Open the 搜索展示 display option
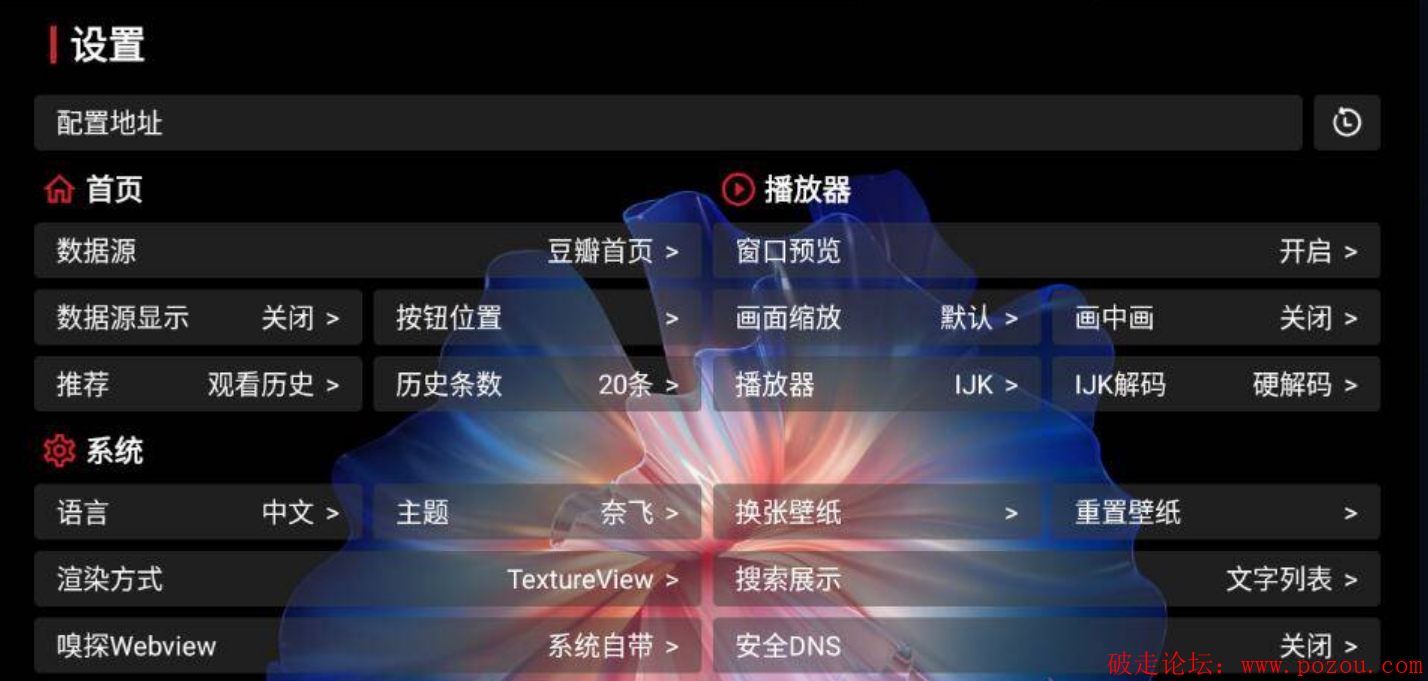This screenshot has width=1428, height=681. click(x=1046, y=579)
